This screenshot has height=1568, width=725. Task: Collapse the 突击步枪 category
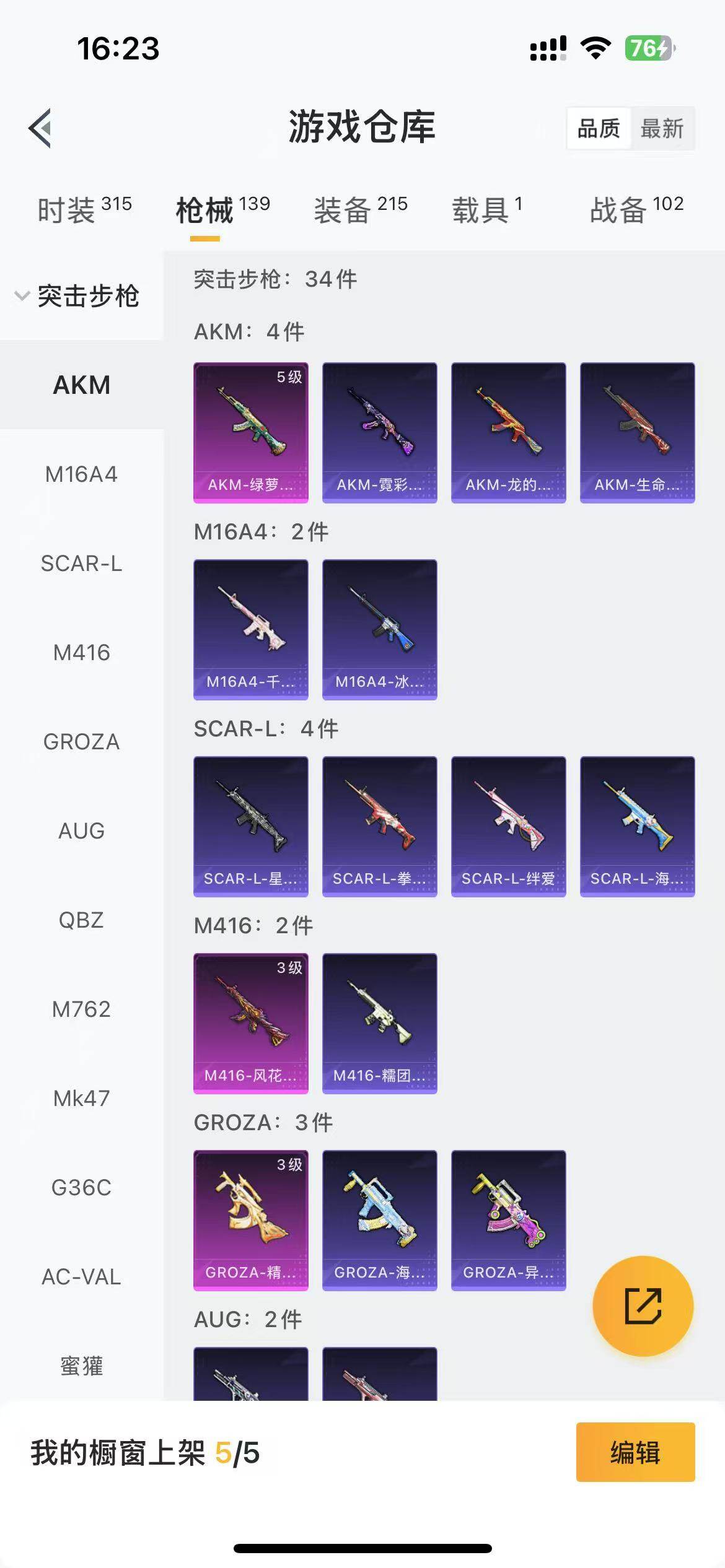[77, 296]
